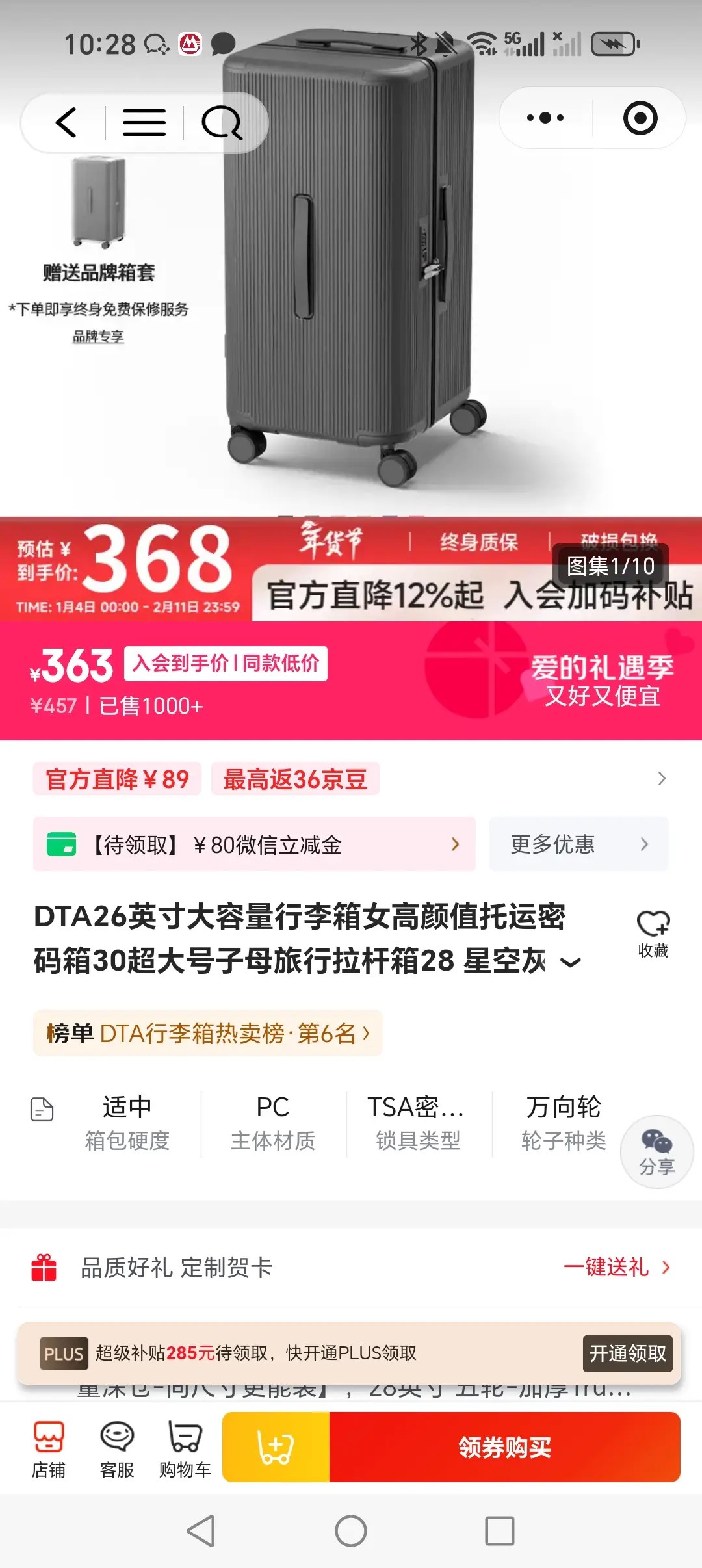Tap 一键送礼 to send as gift
Viewport: 702px width, 1568px height.
(616, 1267)
